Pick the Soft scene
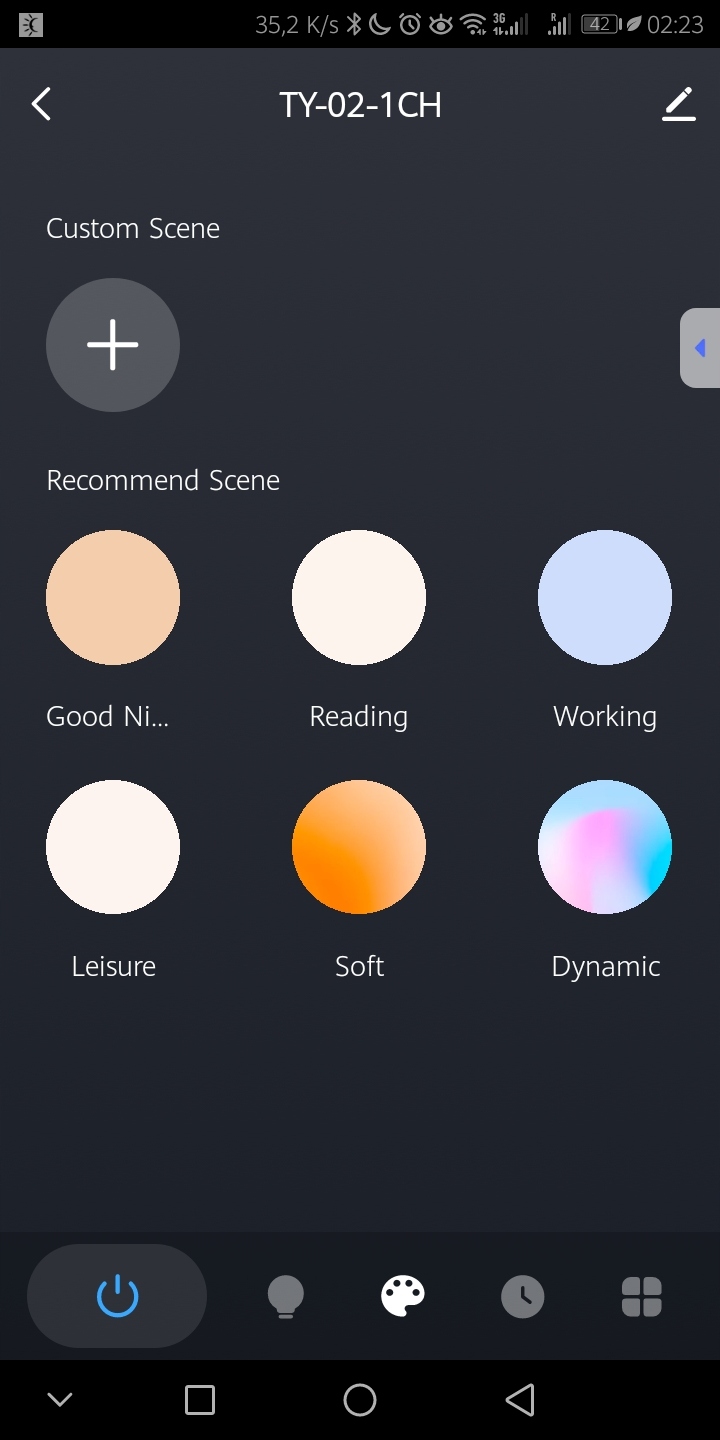This screenshot has width=720, height=1440. coord(359,847)
